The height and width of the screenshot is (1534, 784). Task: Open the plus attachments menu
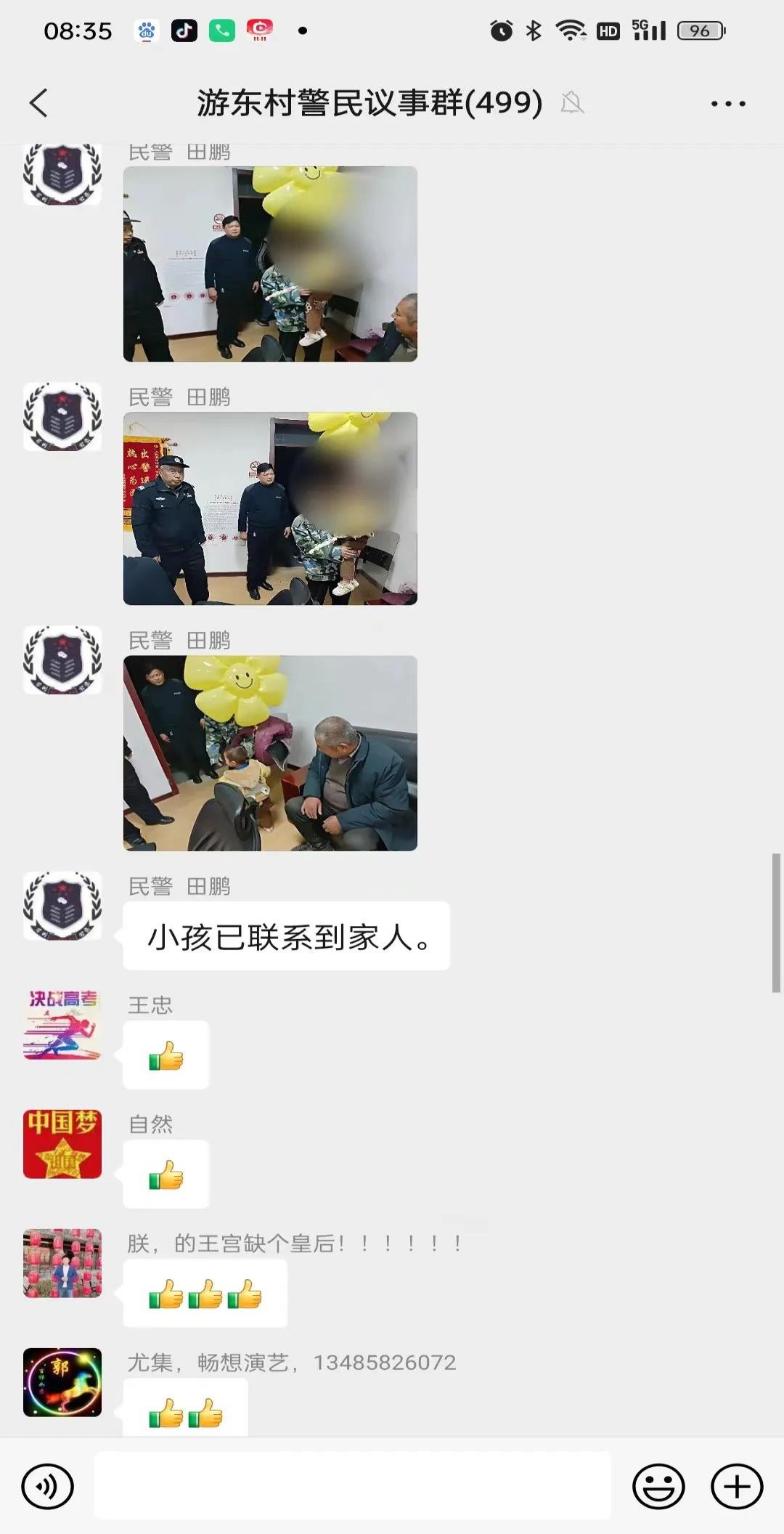point(736,1487)
